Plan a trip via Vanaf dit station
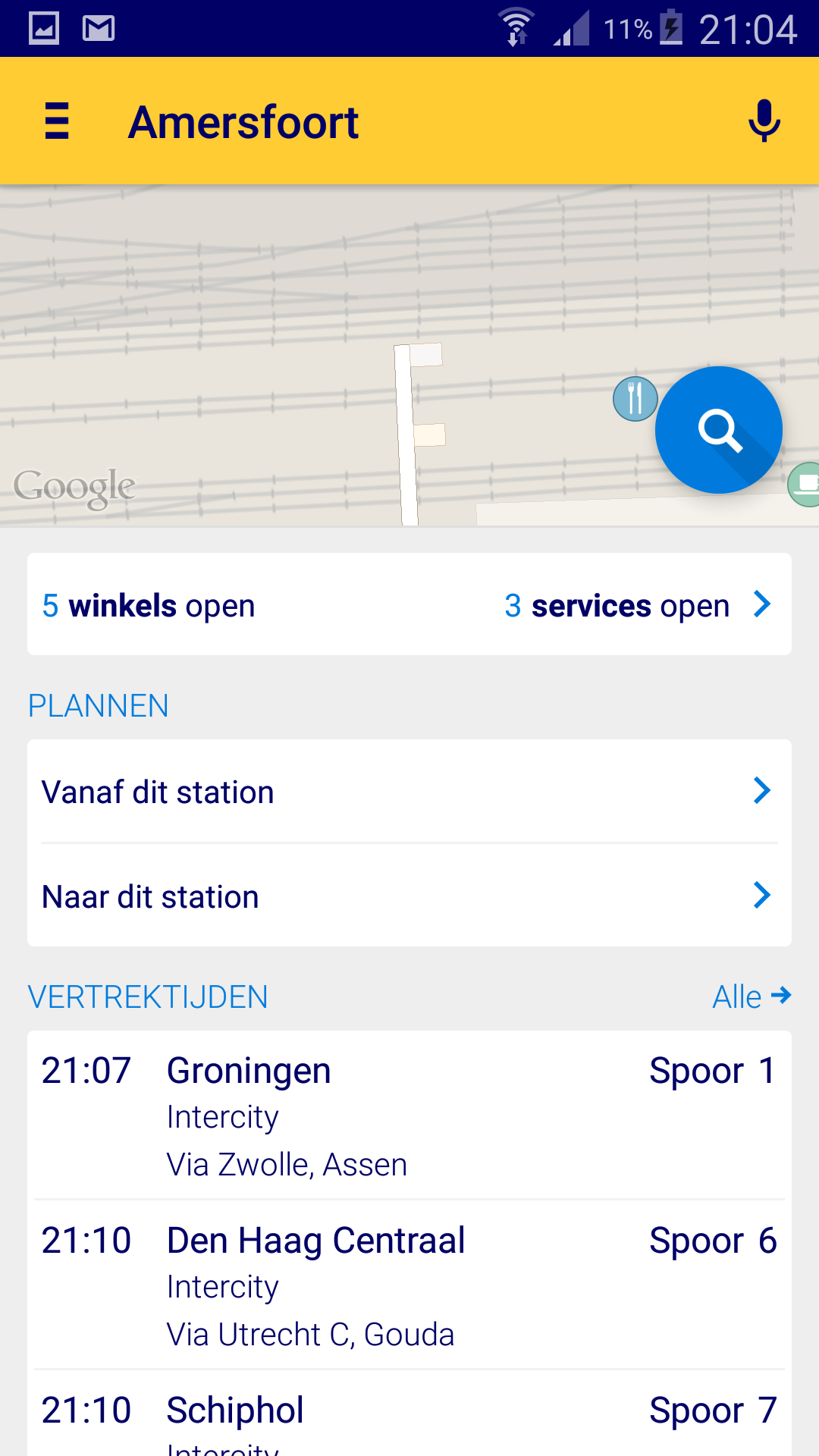This screenshot has height=1456, width=819. [409, 792]
